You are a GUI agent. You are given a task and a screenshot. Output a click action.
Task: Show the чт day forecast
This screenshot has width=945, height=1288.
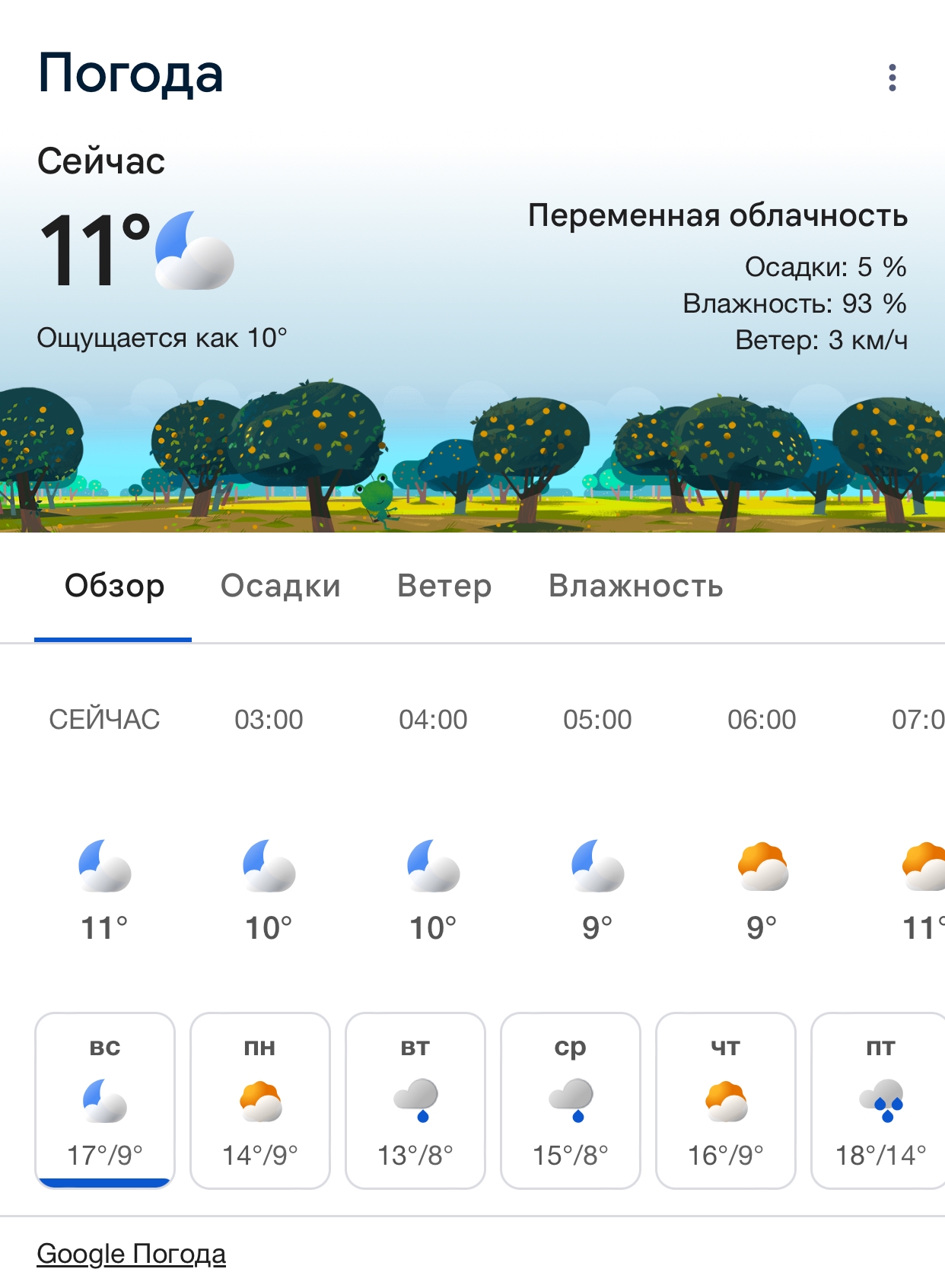pos(726,1100)
